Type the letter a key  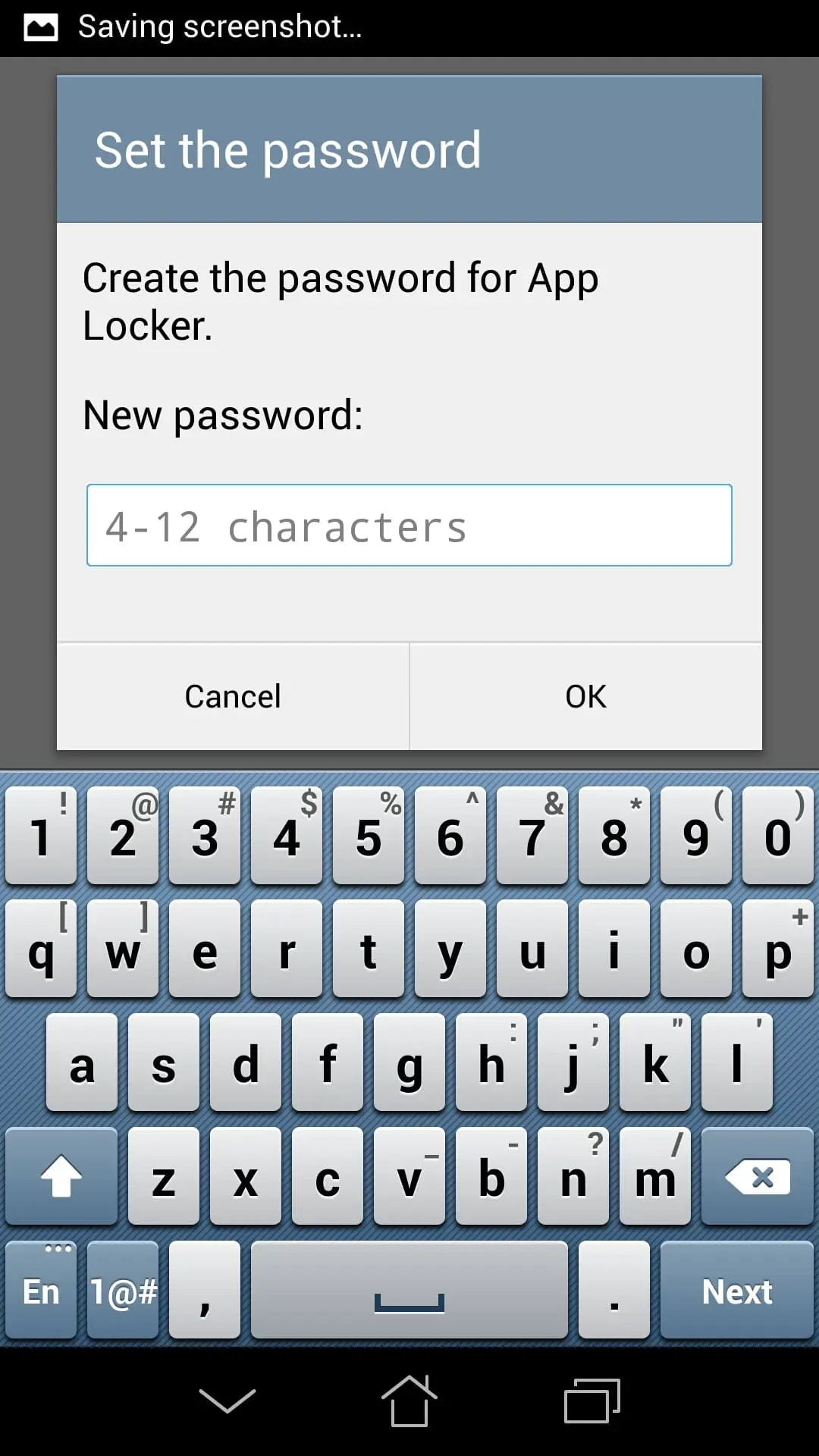[x=82, y=1062]
